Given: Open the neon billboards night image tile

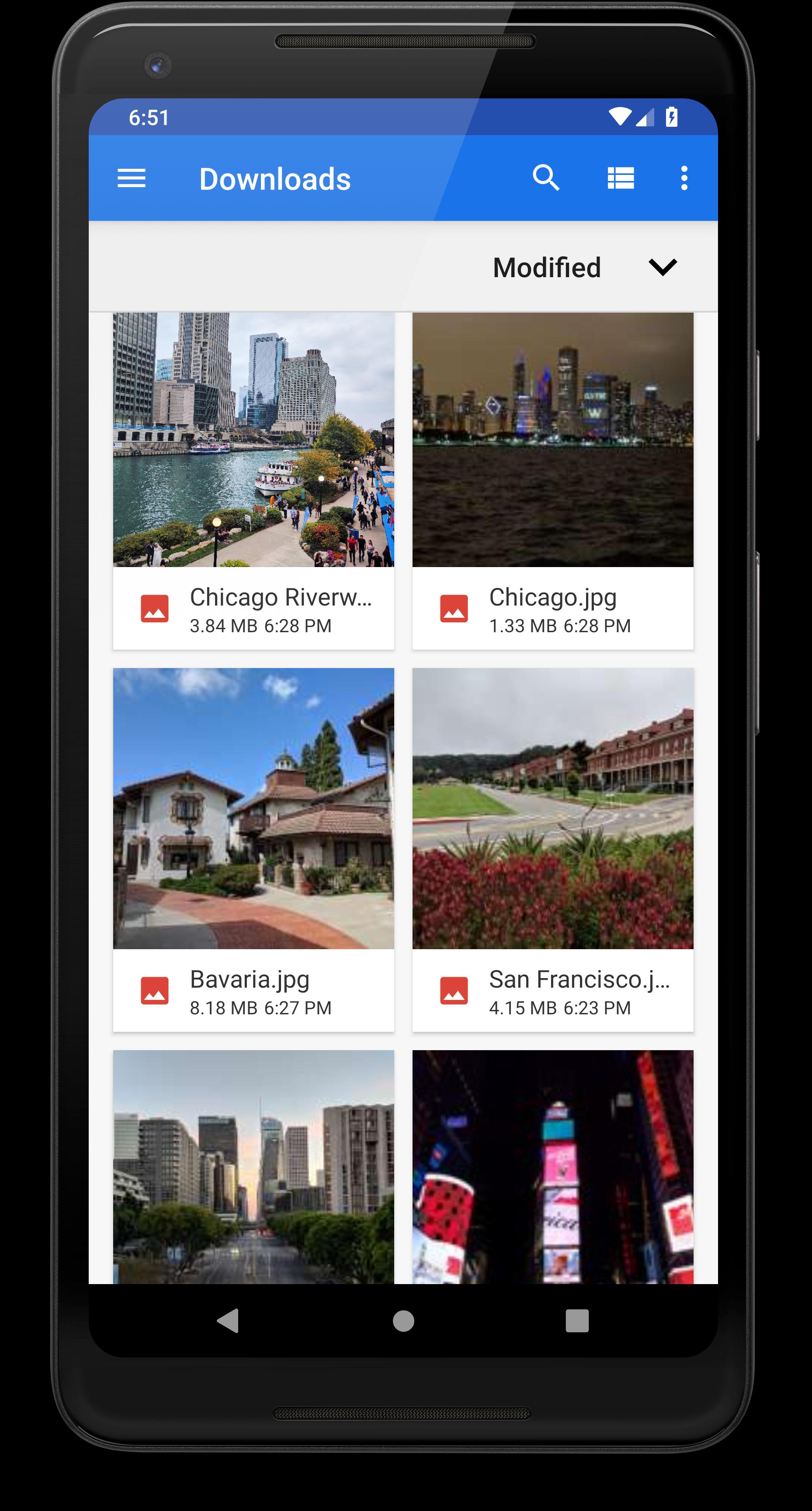Looking at the screenshot, I should click(553, 1166).
